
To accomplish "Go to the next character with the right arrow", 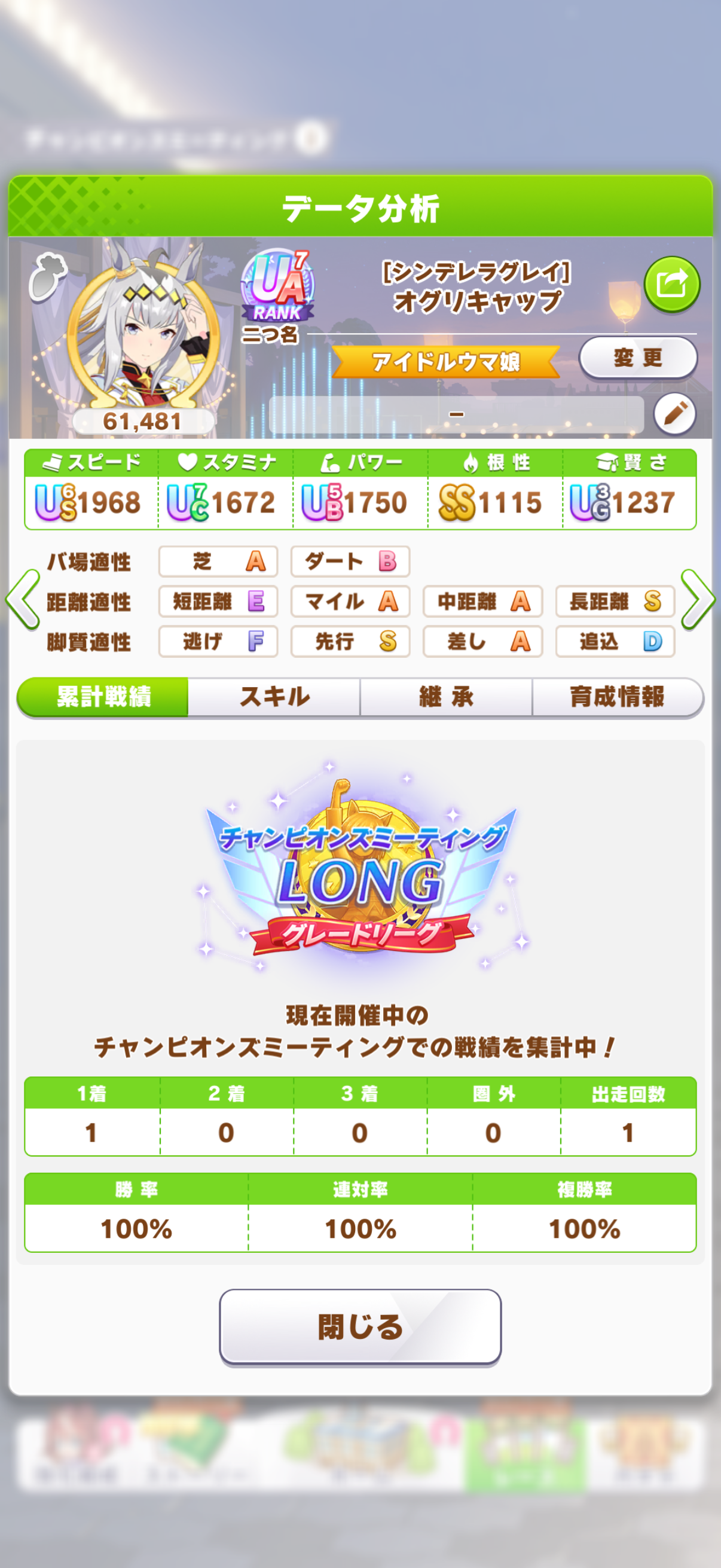I will 697,600.
